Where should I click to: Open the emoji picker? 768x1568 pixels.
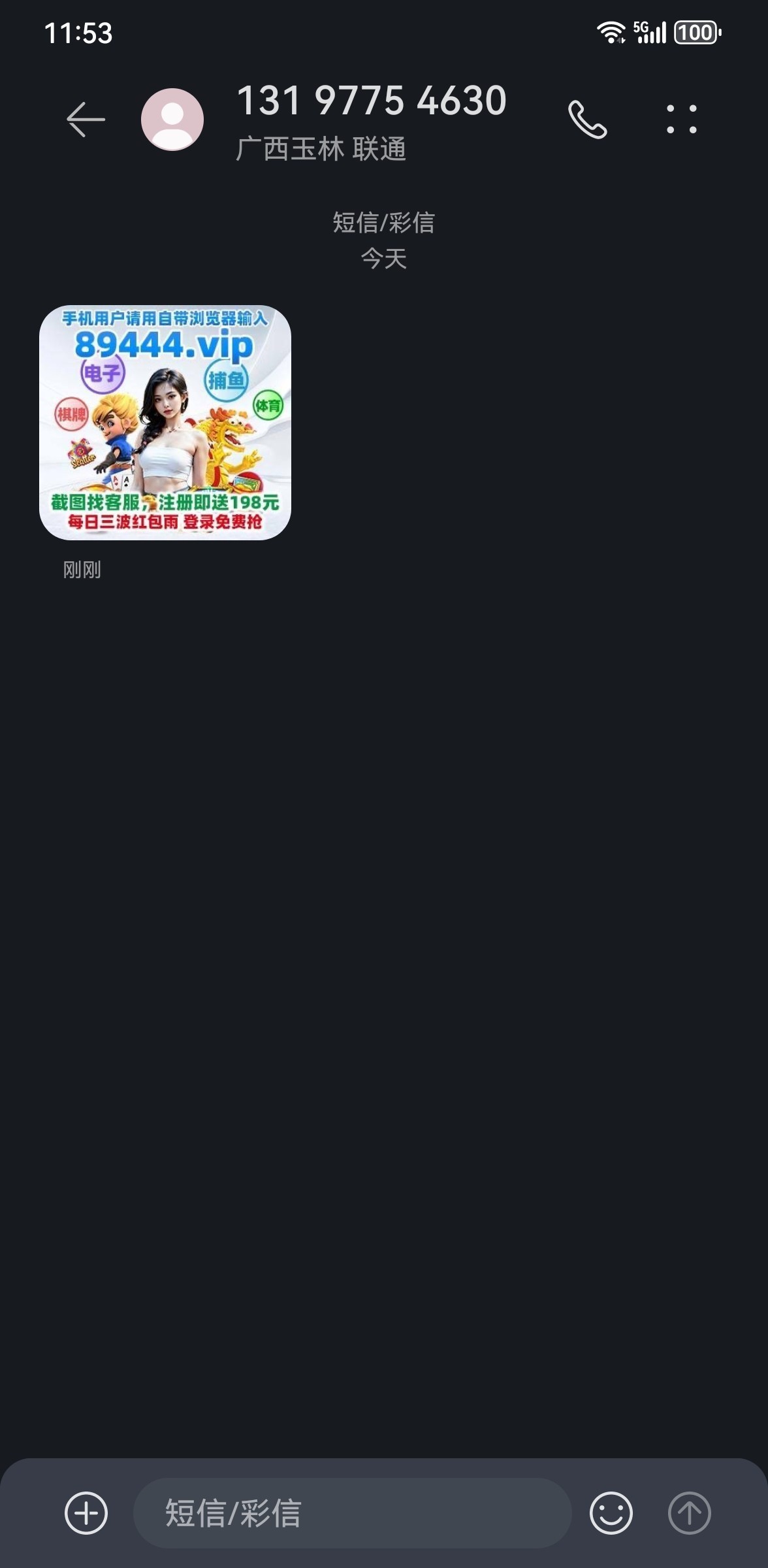pyautogui.click(x=611, y=1512)
